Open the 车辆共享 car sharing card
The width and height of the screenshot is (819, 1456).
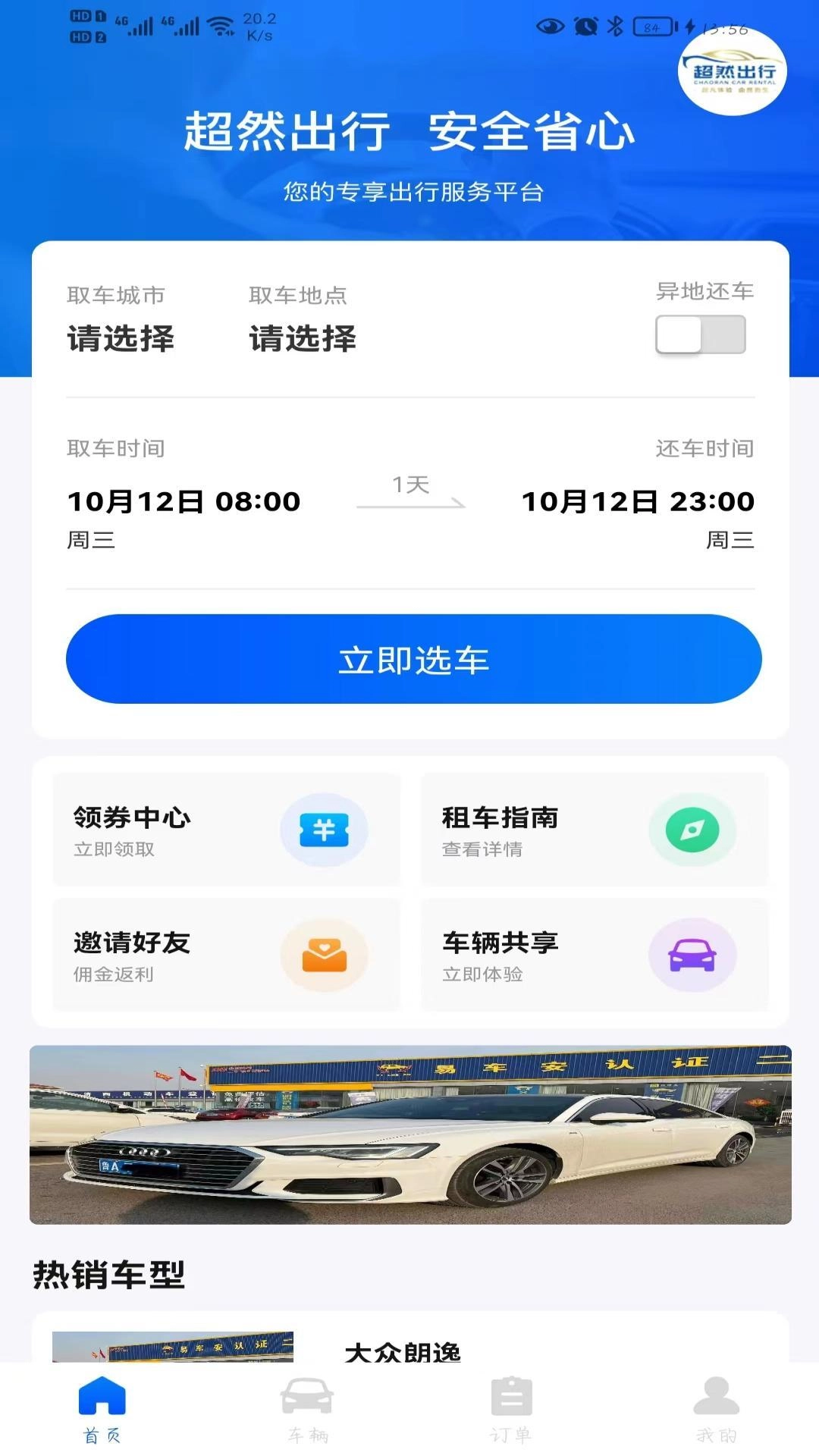click(x=594, y=955)
